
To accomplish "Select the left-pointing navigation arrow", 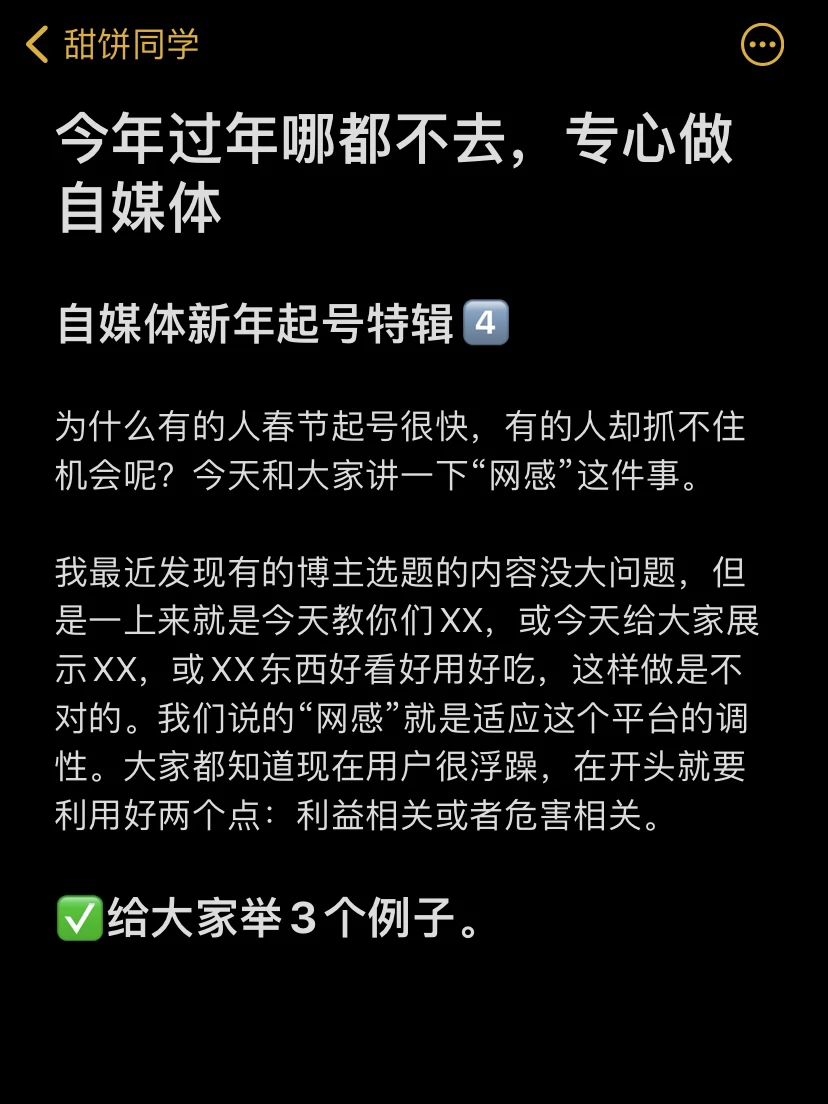I will pos(39,45).
